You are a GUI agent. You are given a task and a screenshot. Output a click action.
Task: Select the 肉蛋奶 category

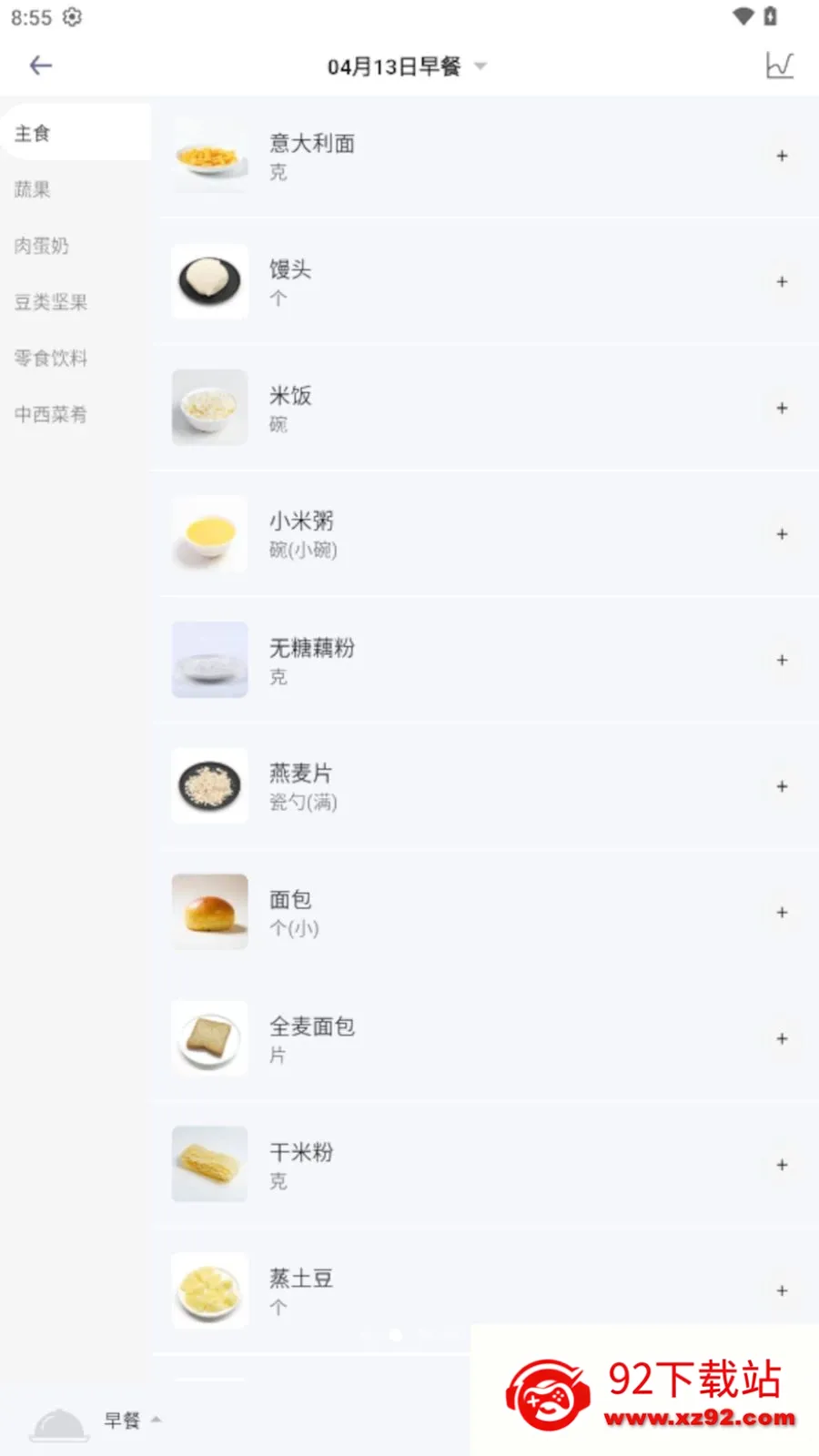click(41, 246)
